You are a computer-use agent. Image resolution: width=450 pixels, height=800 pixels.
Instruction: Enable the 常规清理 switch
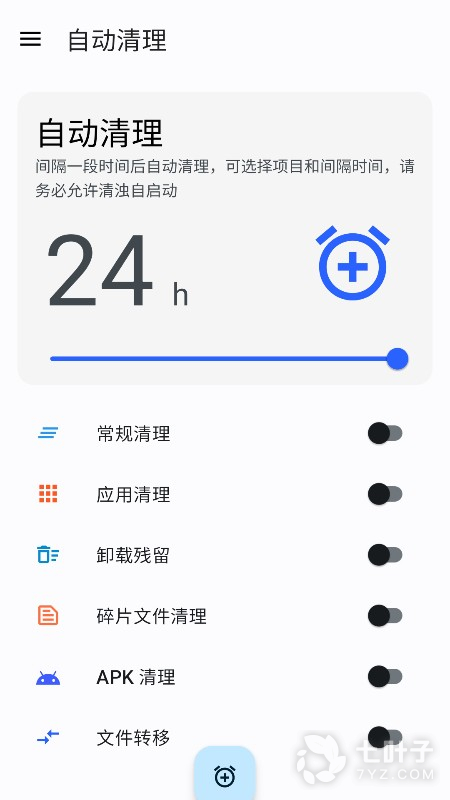(x=385, y=433)
